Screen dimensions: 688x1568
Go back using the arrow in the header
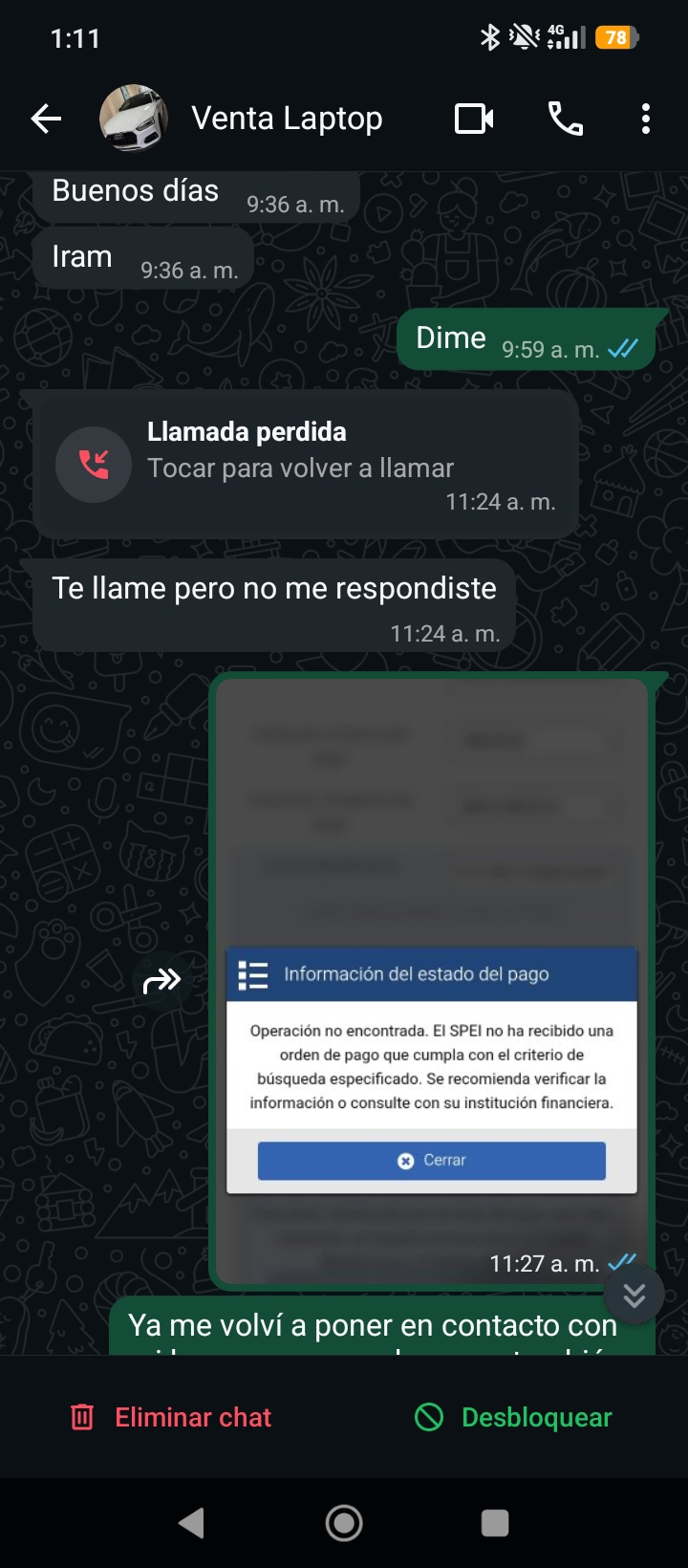pos(46,119)
